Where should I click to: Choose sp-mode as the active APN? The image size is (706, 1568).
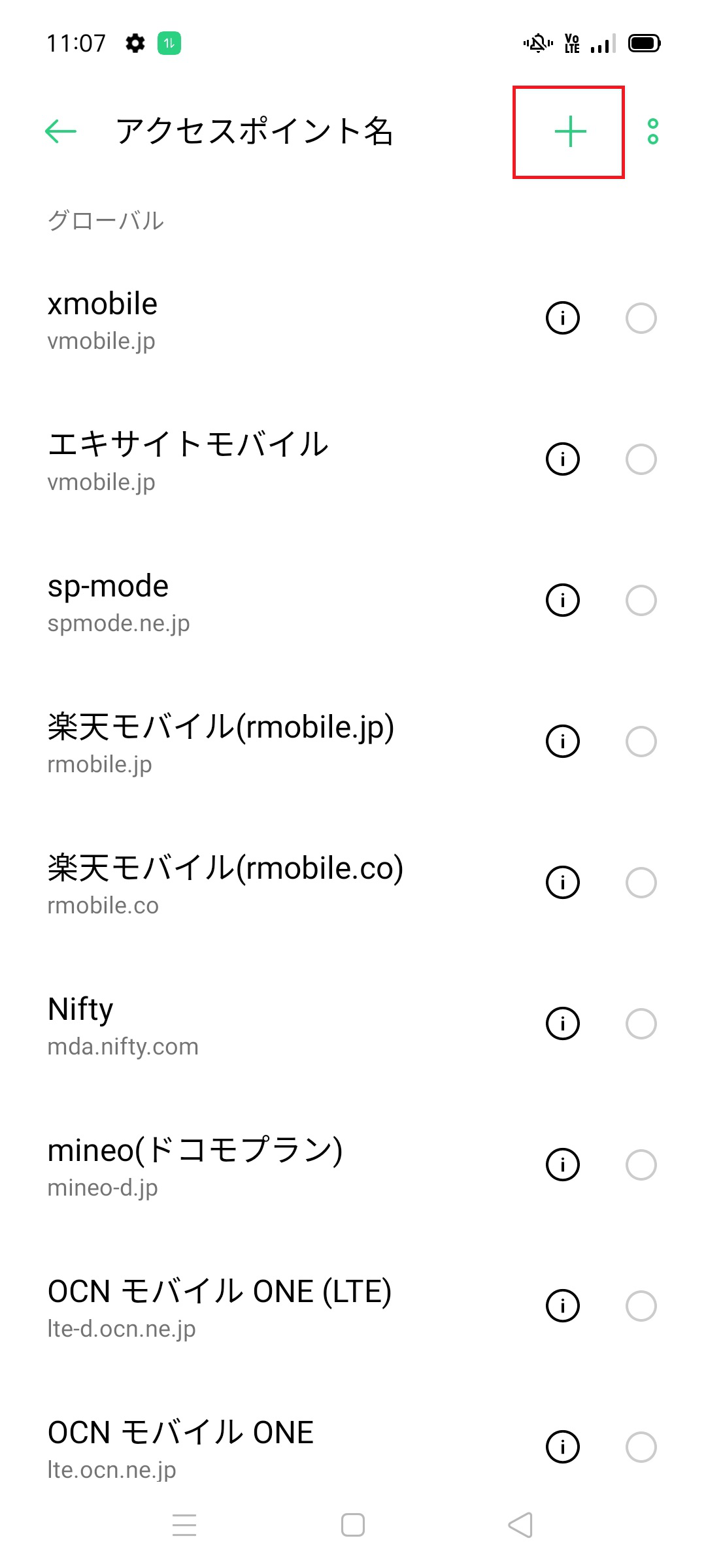pos(641,600)
